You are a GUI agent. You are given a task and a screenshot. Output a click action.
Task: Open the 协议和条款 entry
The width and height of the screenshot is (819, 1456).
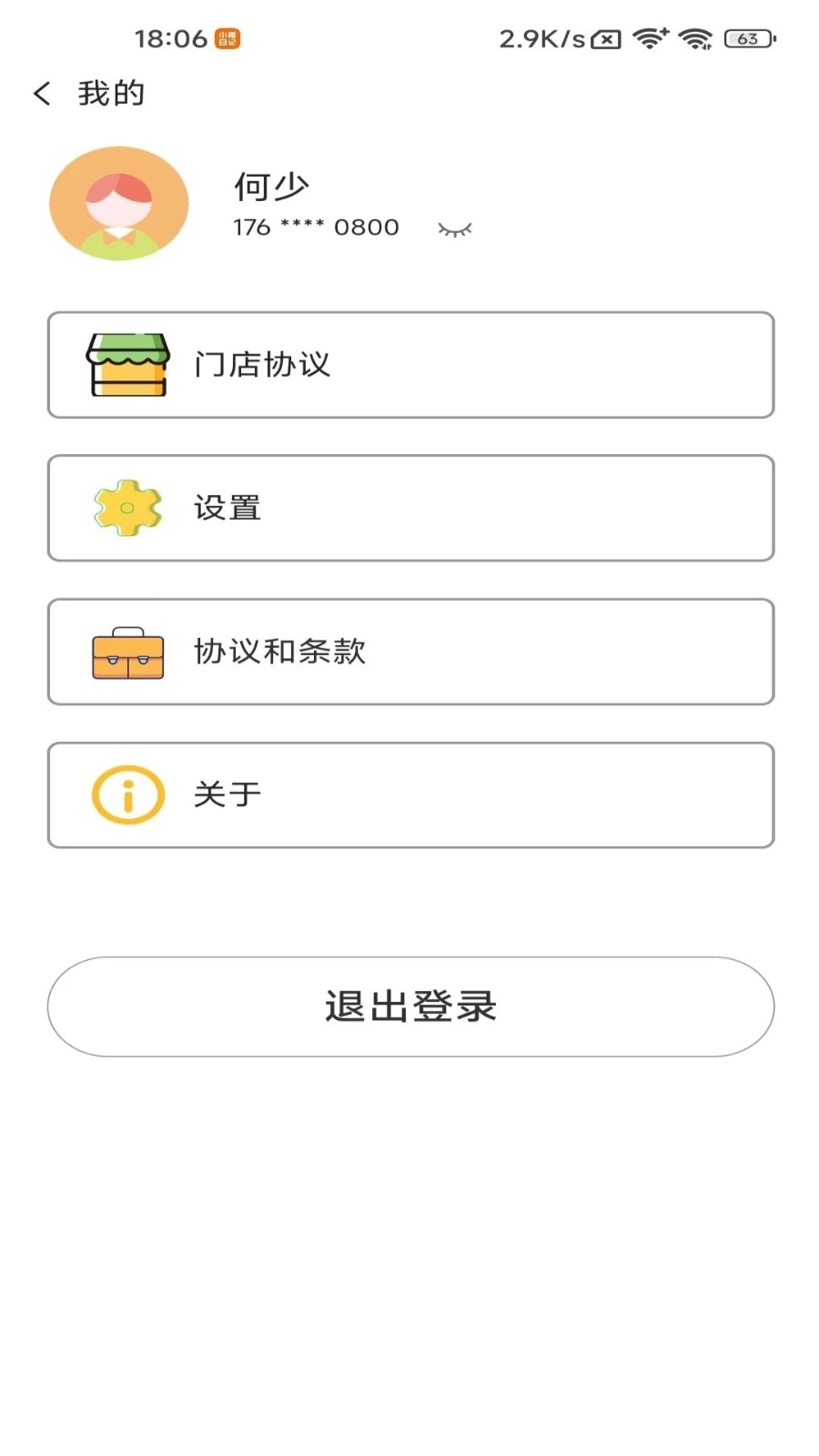click(x=409, y=652)
